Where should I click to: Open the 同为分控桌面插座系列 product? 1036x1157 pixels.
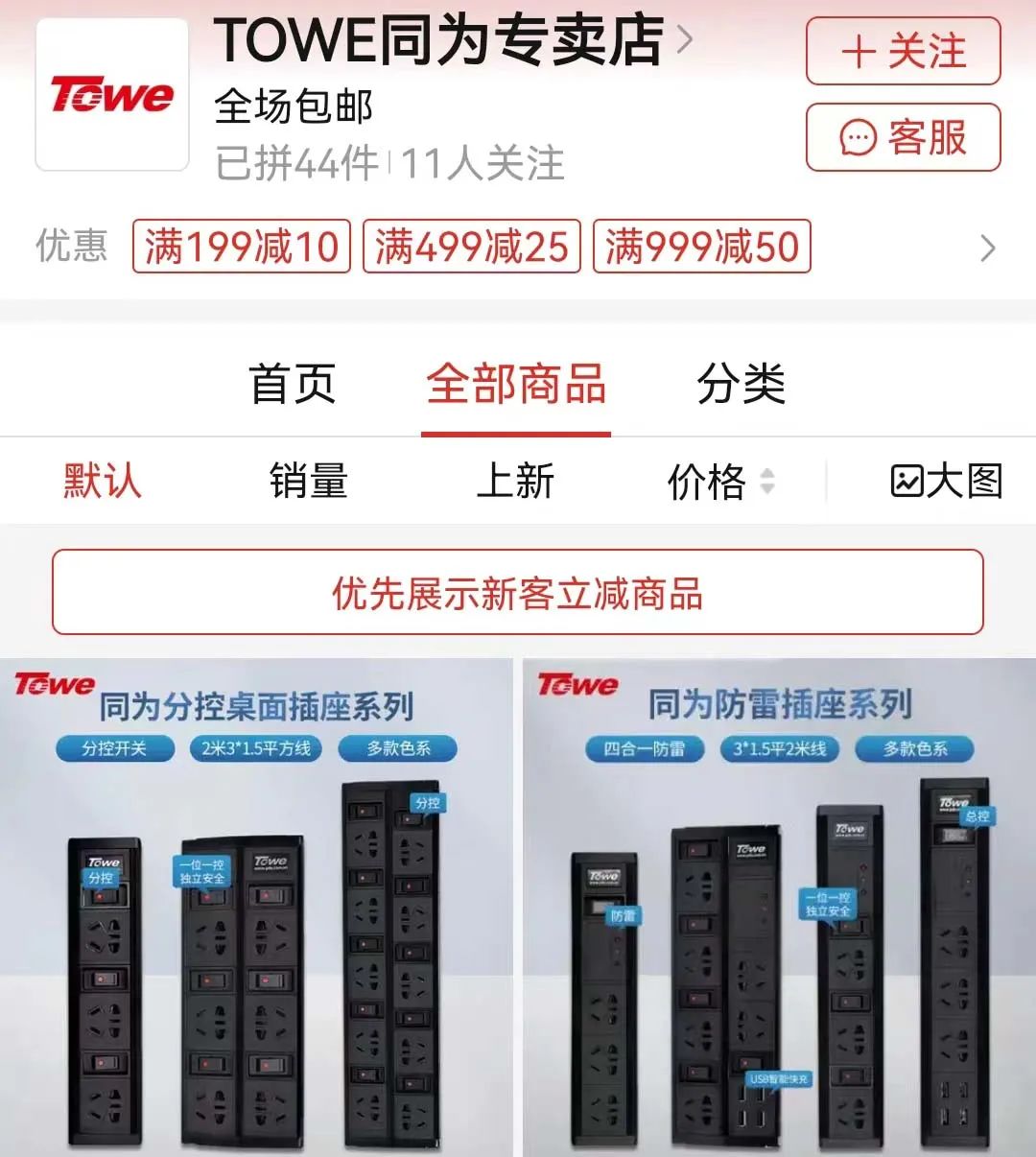pos(257,907)
